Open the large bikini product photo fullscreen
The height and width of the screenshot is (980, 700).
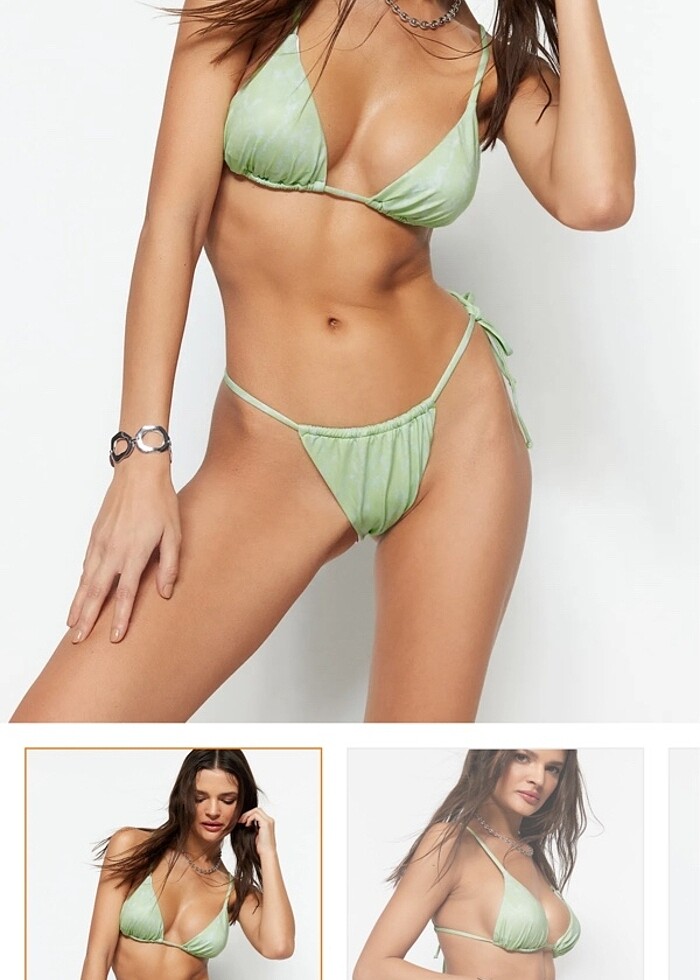pos(350,360)
